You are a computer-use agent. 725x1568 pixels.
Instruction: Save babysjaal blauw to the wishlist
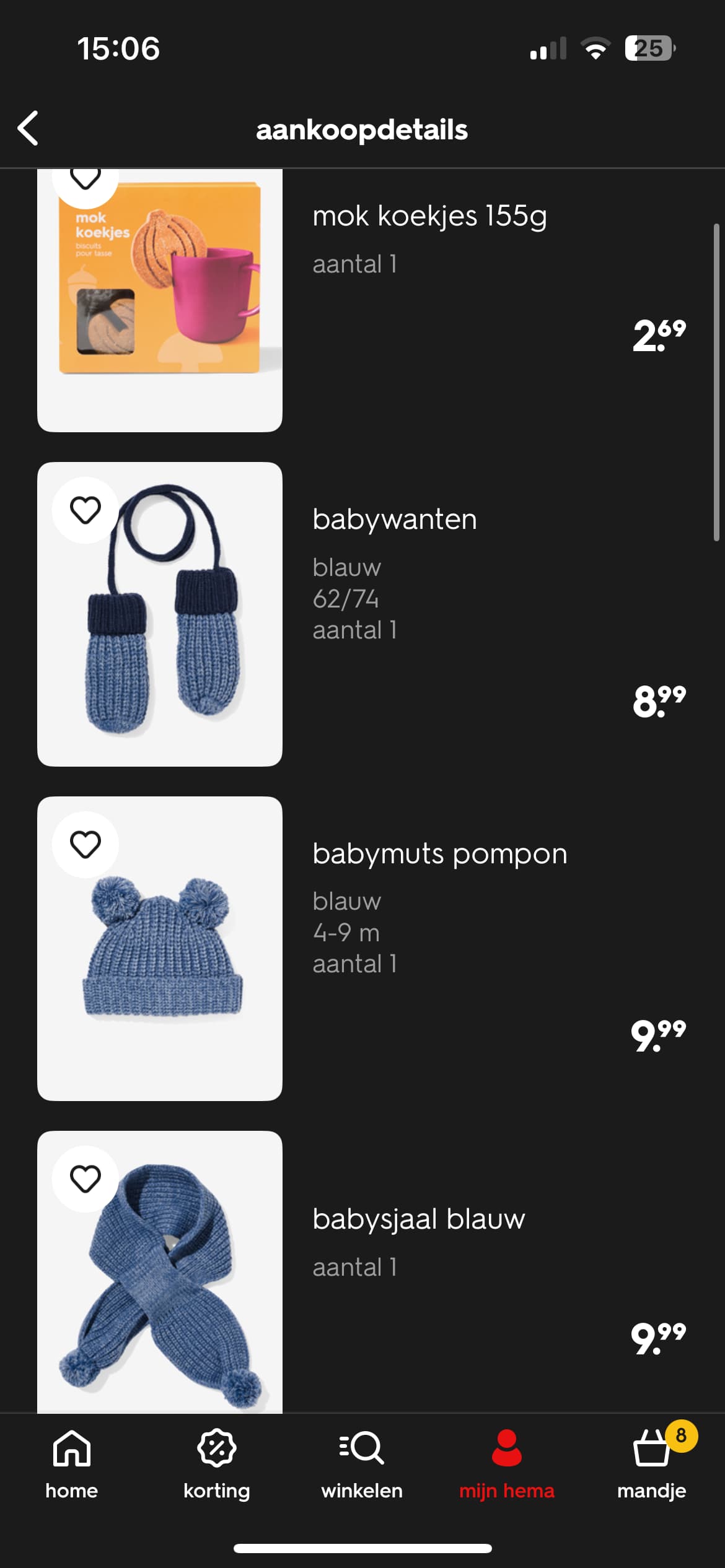pyautogui.click(x=86, y=1178)
